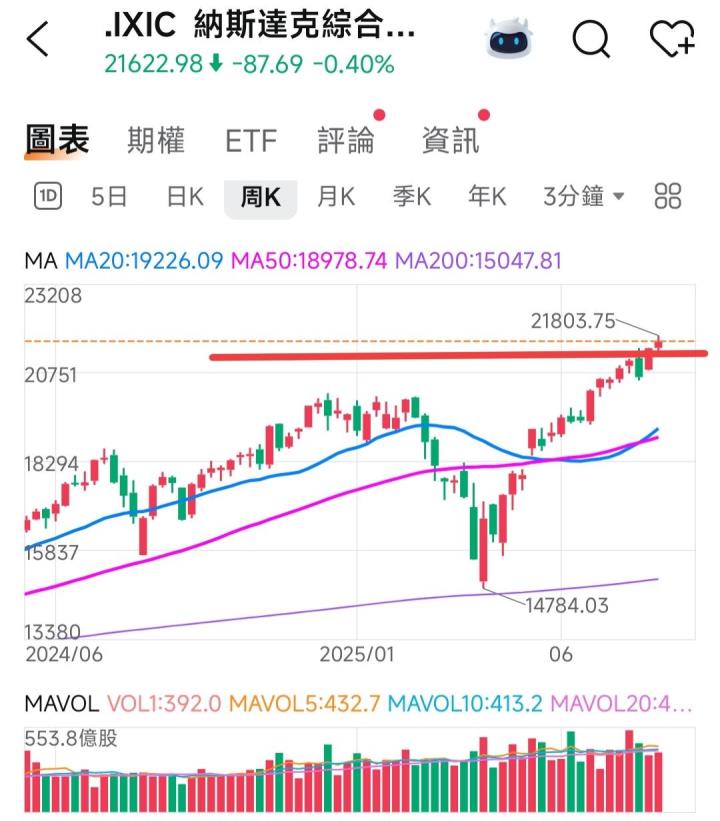Add index to watchlist with heart icon

(x=671, y=40)
